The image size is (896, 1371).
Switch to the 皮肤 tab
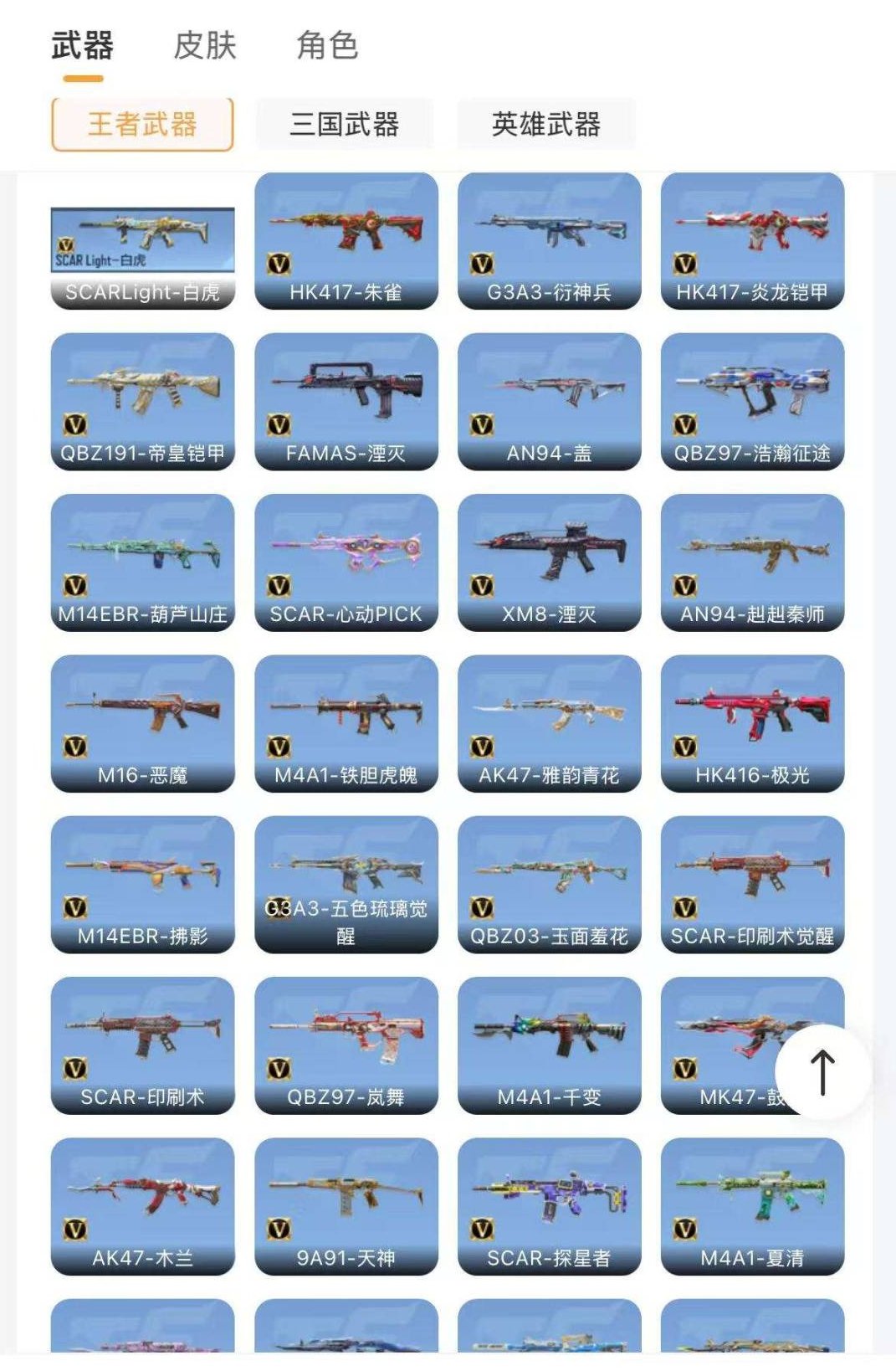205,46
